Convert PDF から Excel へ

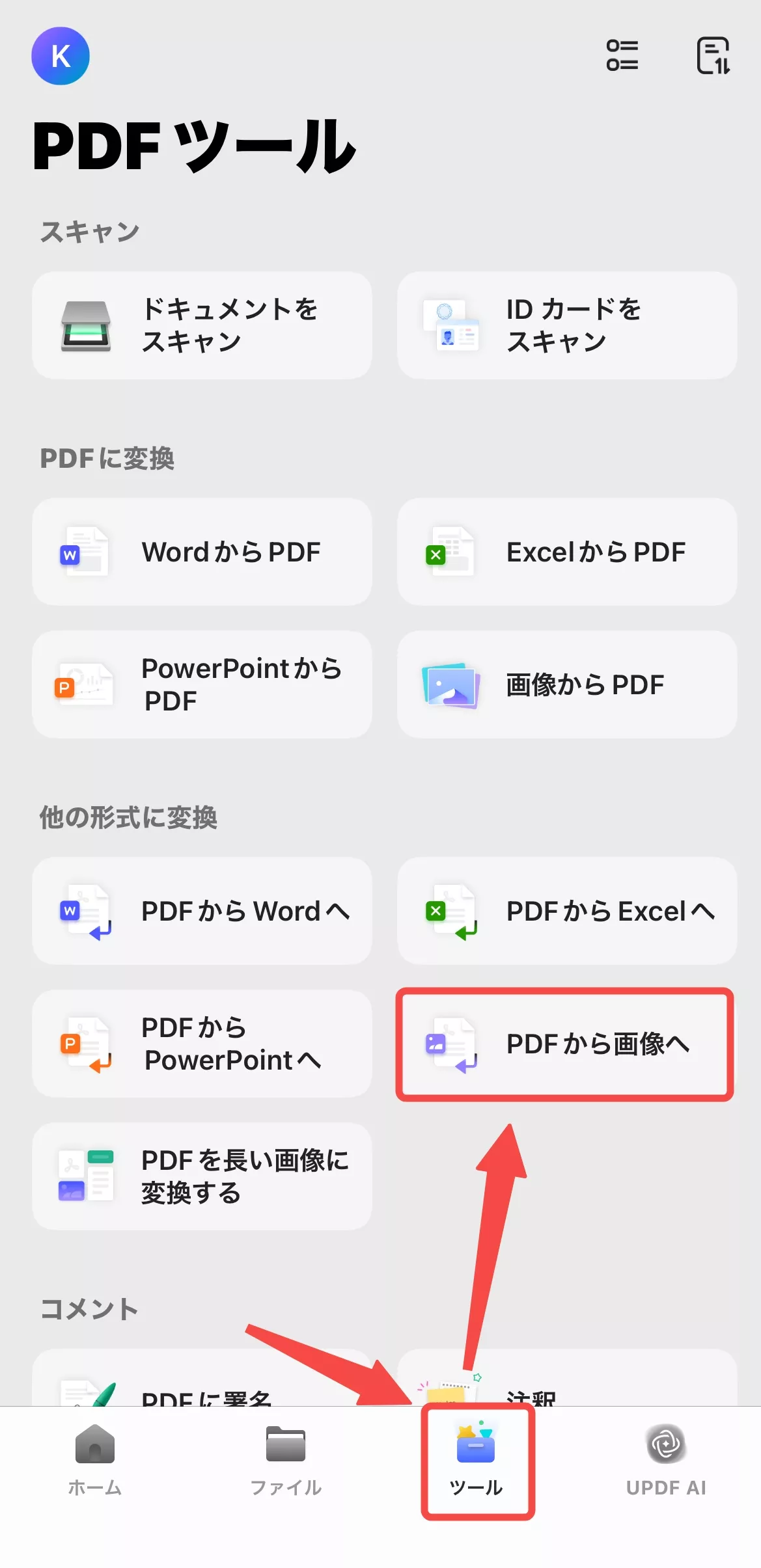(566, 911)
